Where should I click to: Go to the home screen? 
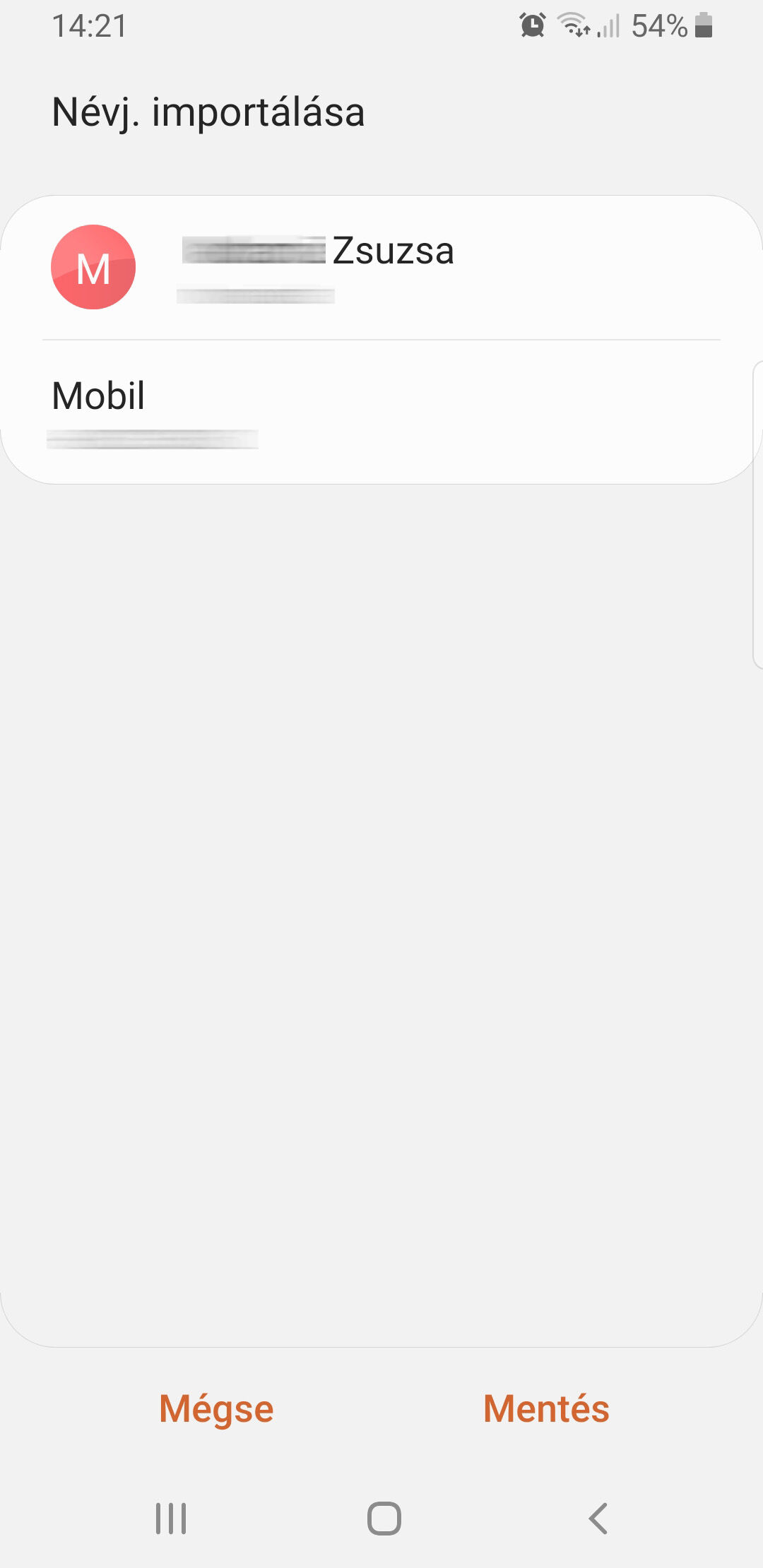[384, 1518]
